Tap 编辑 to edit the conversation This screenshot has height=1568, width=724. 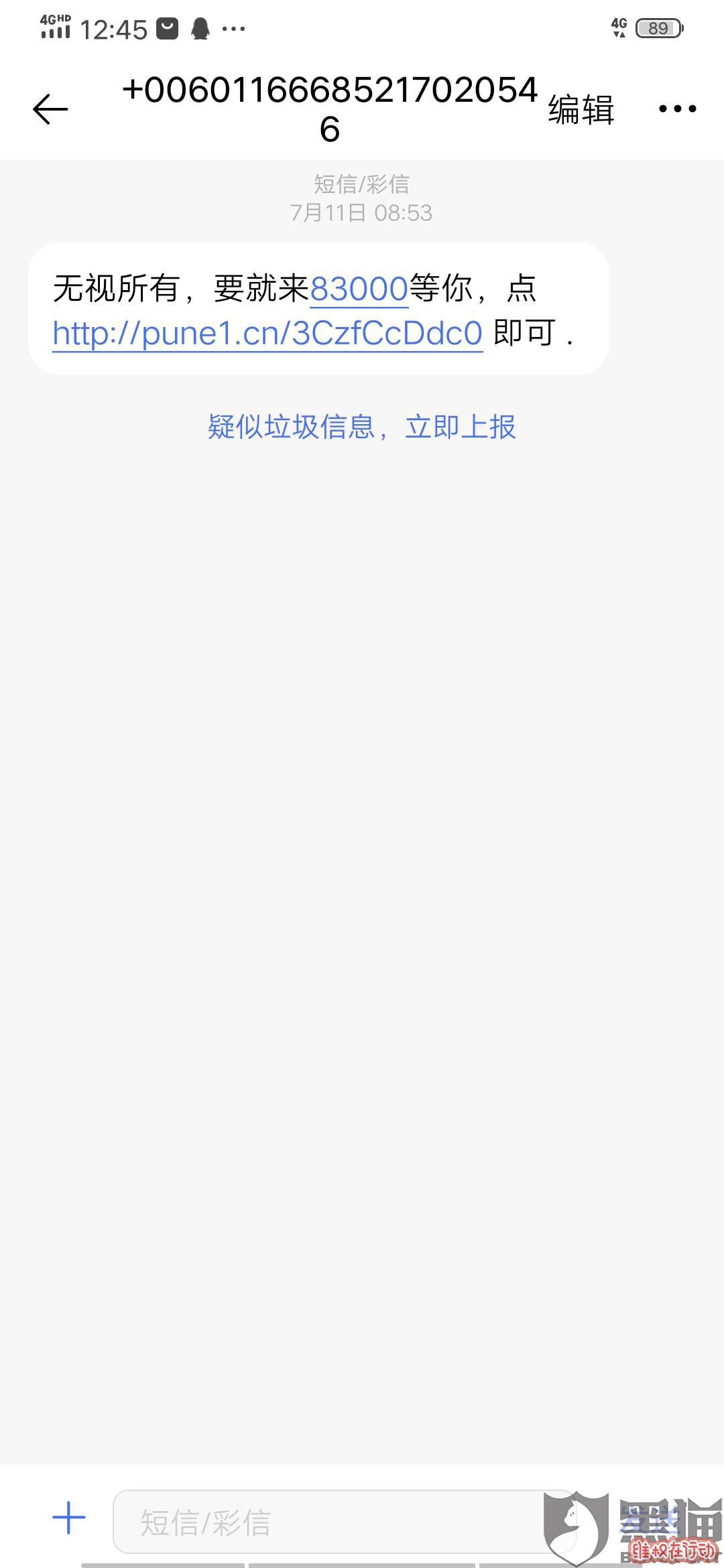pyautogui.click(x=581, y=110)
